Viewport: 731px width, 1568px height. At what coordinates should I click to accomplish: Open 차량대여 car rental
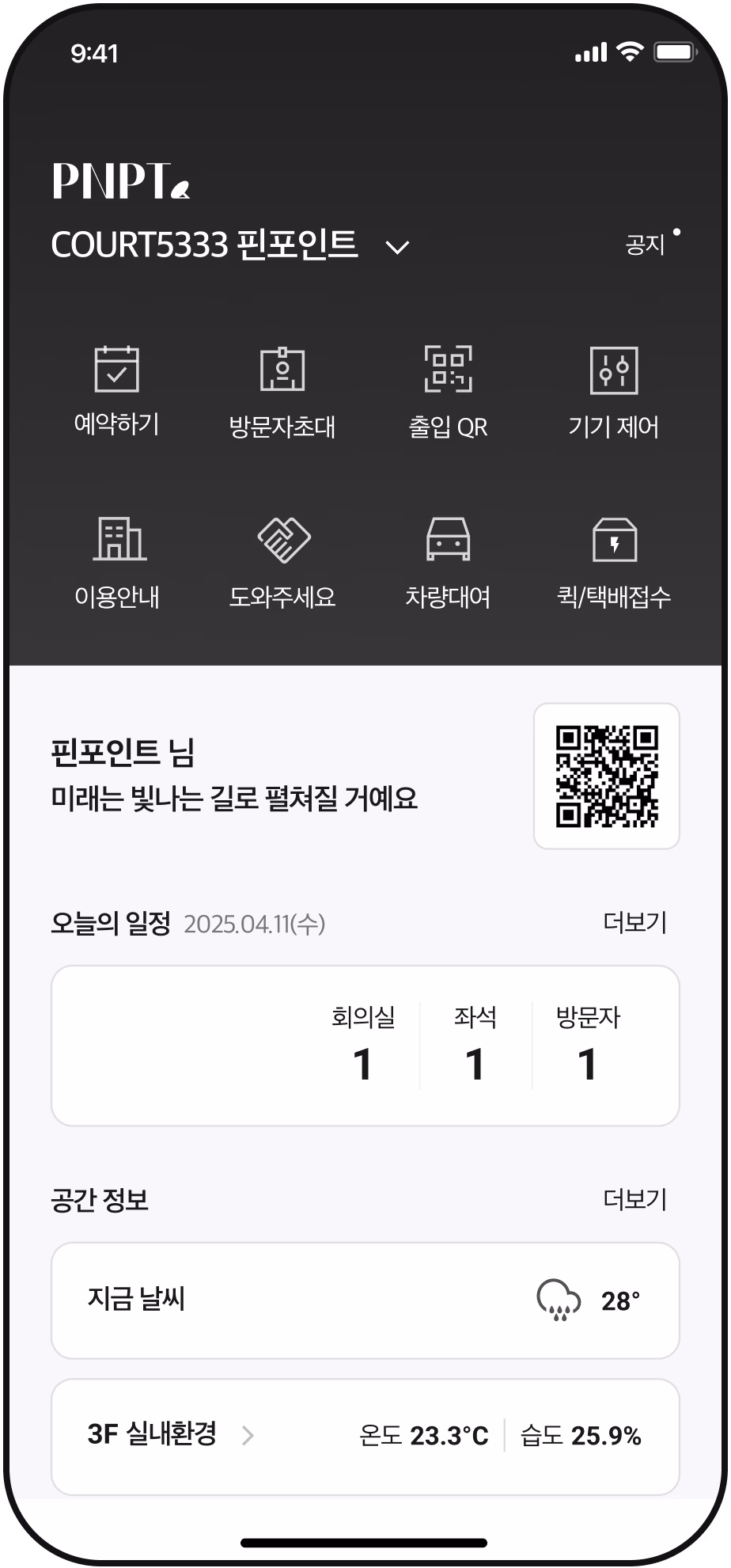[448, 563]
